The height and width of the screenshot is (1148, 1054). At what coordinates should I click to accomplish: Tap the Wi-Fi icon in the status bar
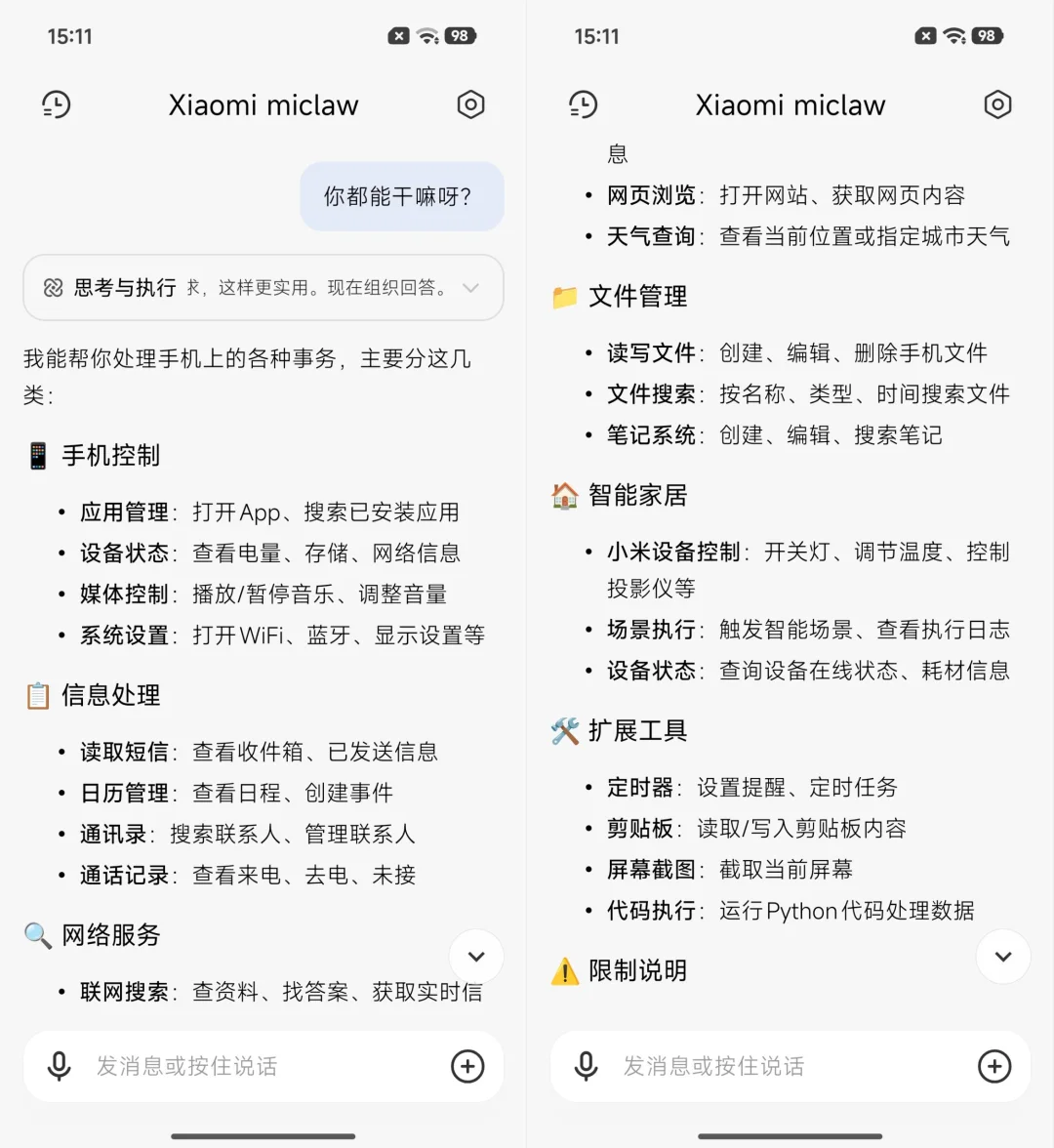coord(427,35)
